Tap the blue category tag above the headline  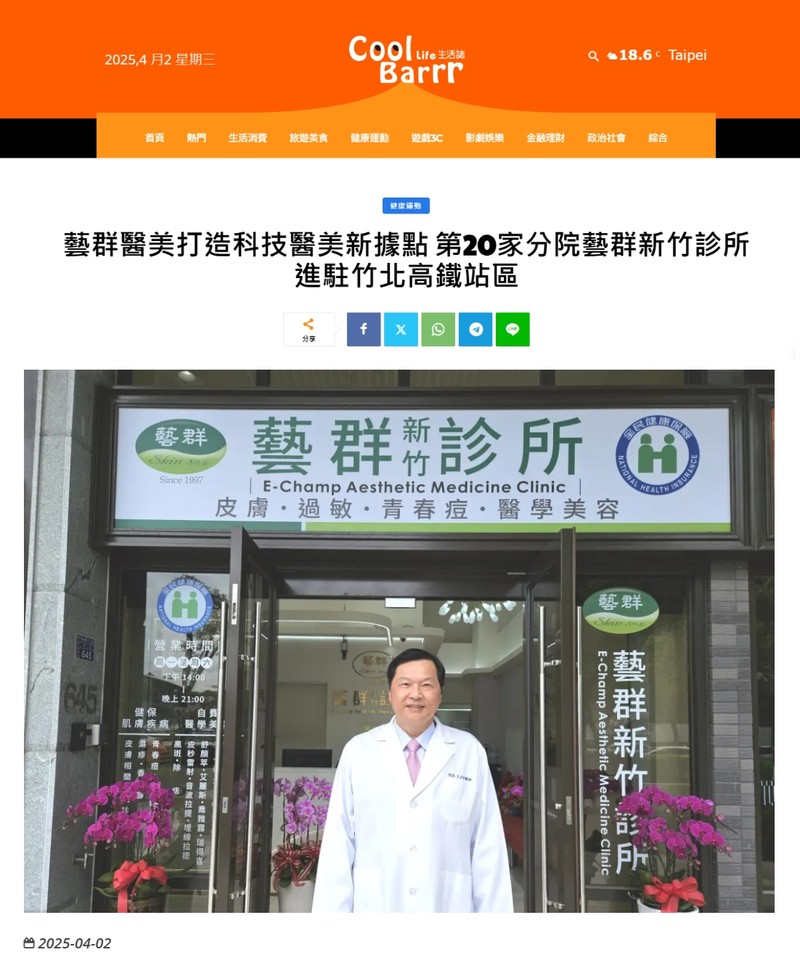pyautogui.click(x=406, y=205)
